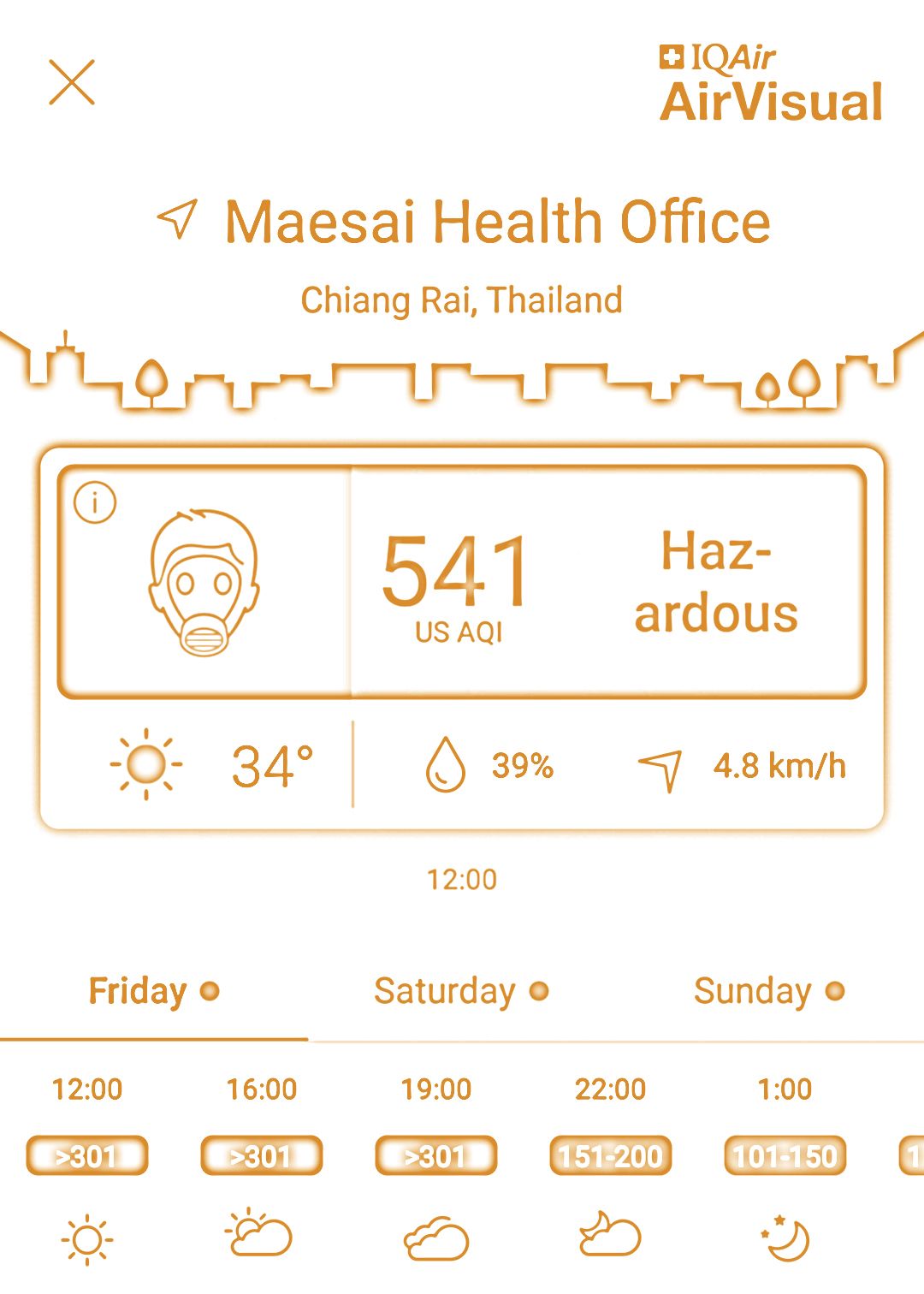
Task: Switch to the Saturday forecast tab
Action: point(460,992)
